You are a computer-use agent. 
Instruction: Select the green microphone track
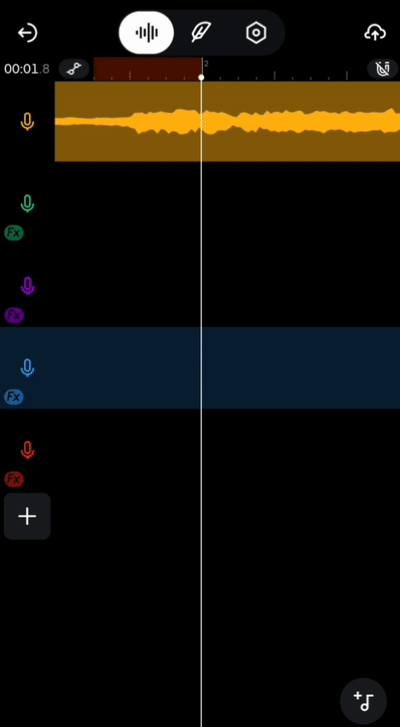point(27,204)
